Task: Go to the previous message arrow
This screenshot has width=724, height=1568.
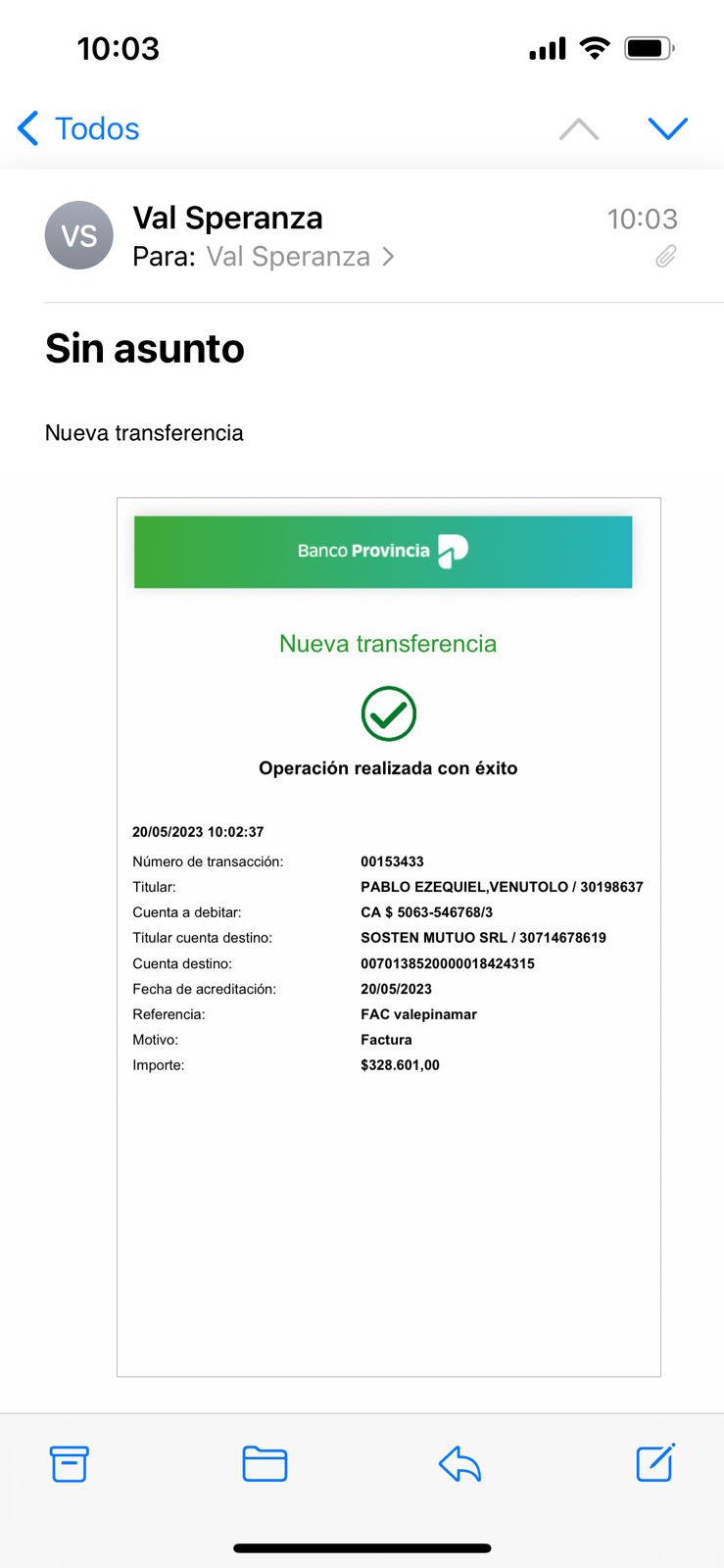Action: (579, 128)
